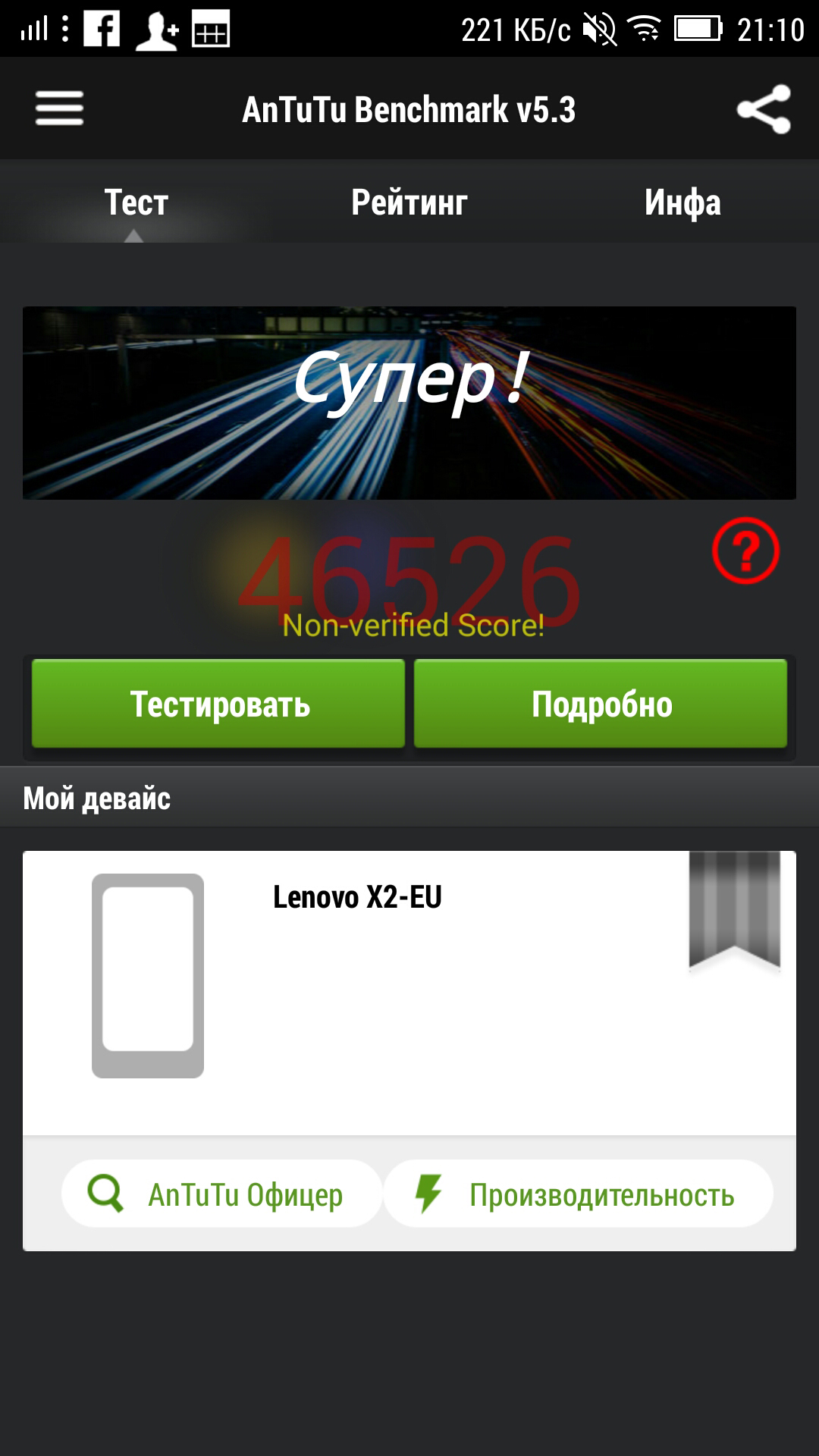Open Производительность performance view
This screenshot has height=1456, width=819.
[x=579, y=1194]
